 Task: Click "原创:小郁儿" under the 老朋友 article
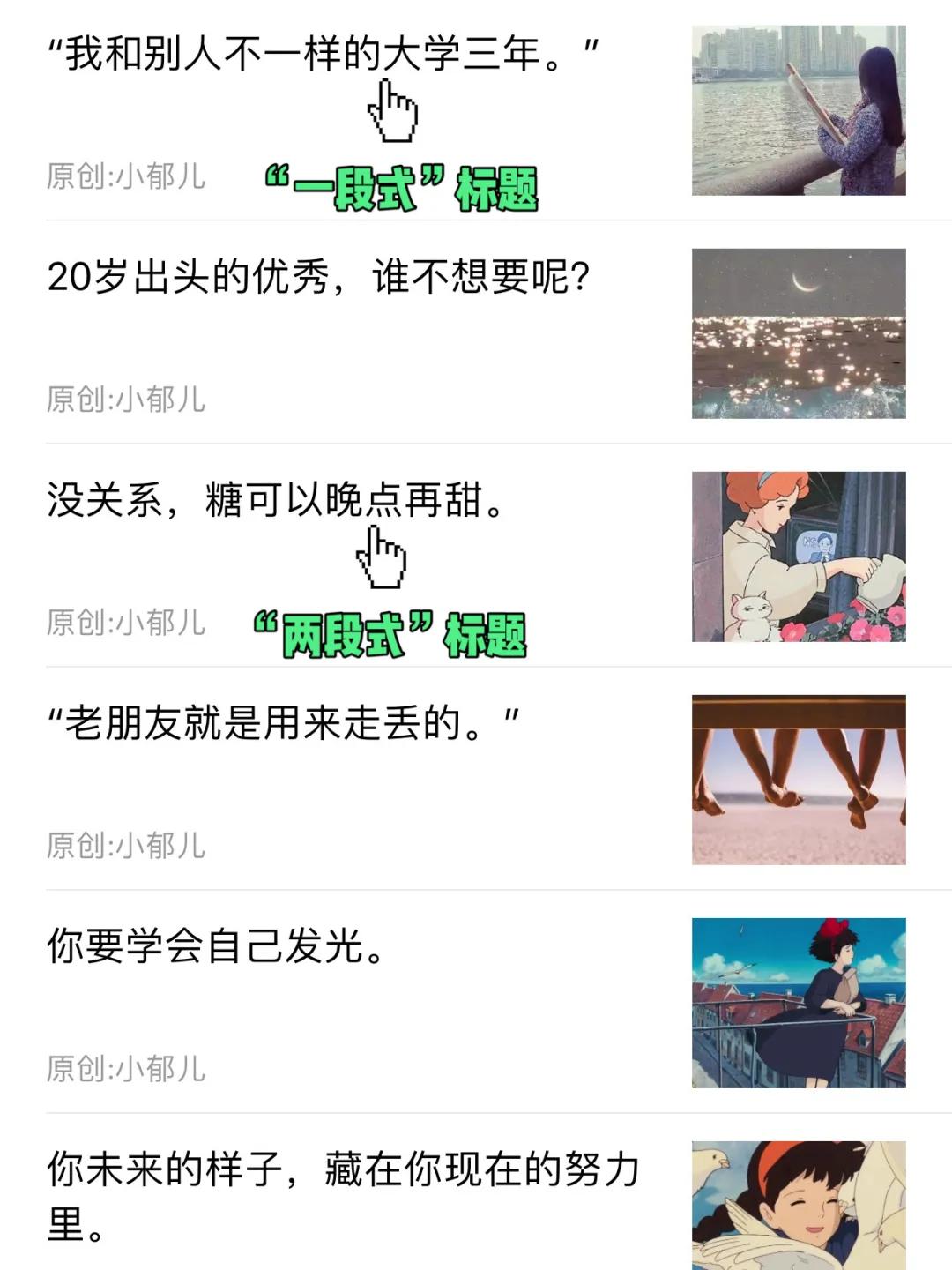coord(128,845)
